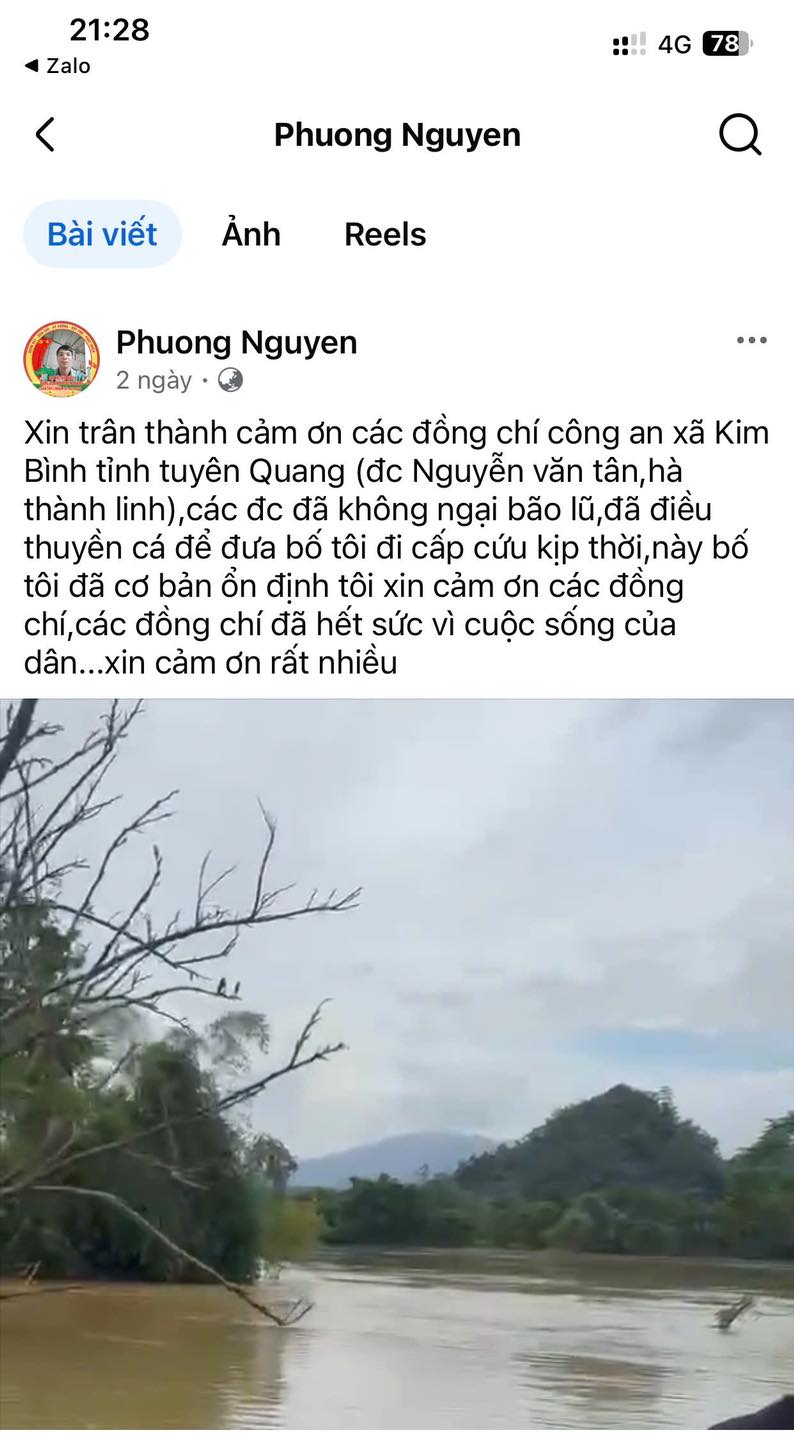This screenshot has height=1440, width=794.
Task: Open search on Phuong Nguyen's profile
Action: point(740,135)
